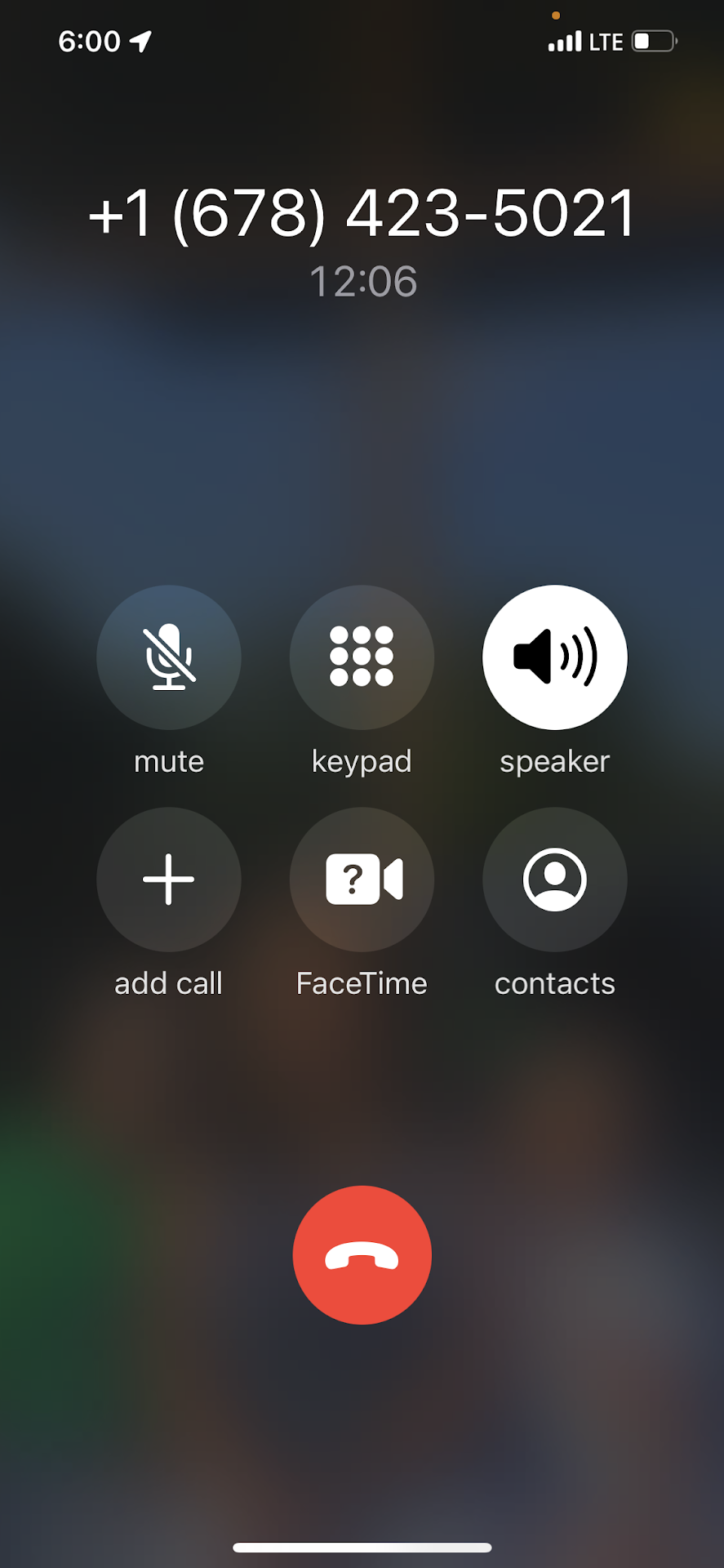The width and height of the screenshot is (724, 1568).
Task: Switch to a FaceTime video call
Action: pyautogui.click(x=362, y=880)
